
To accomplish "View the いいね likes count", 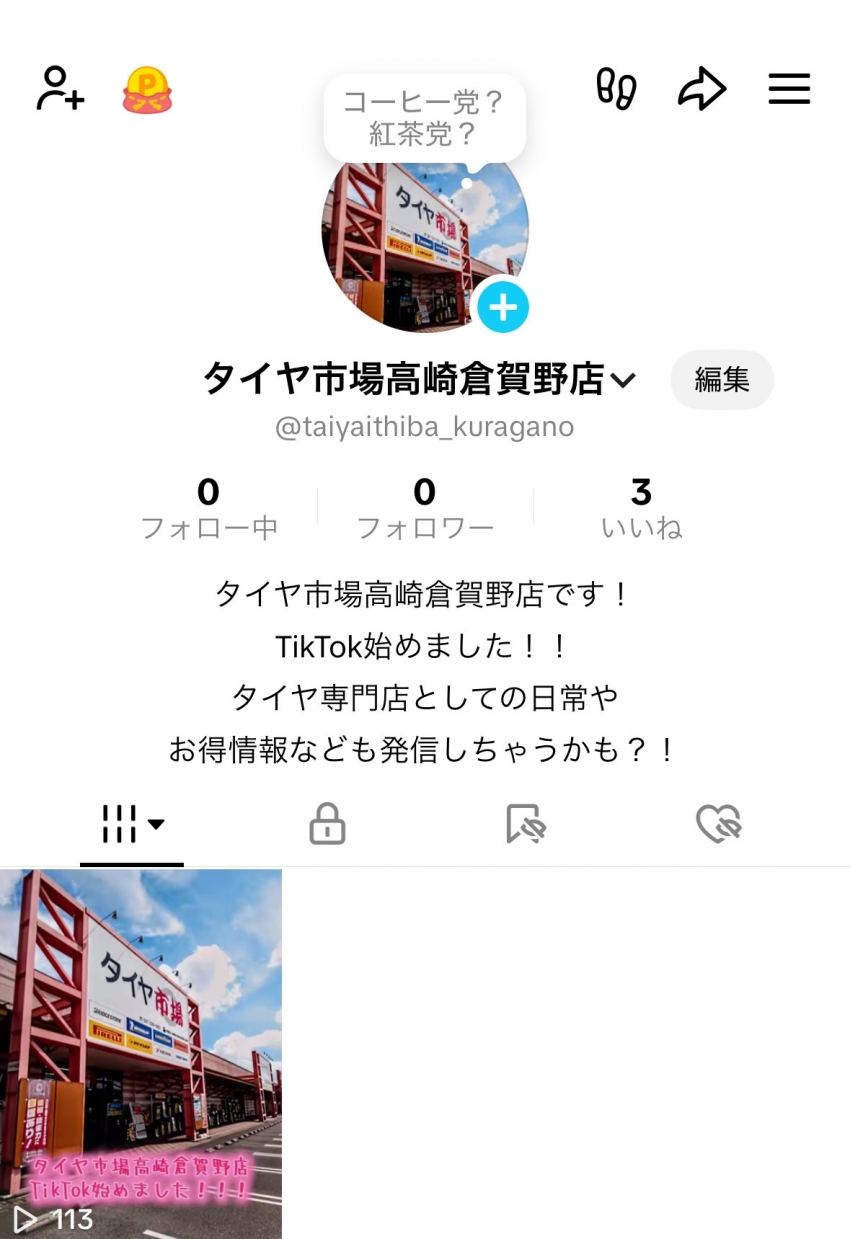I will [x=641, y=508].
